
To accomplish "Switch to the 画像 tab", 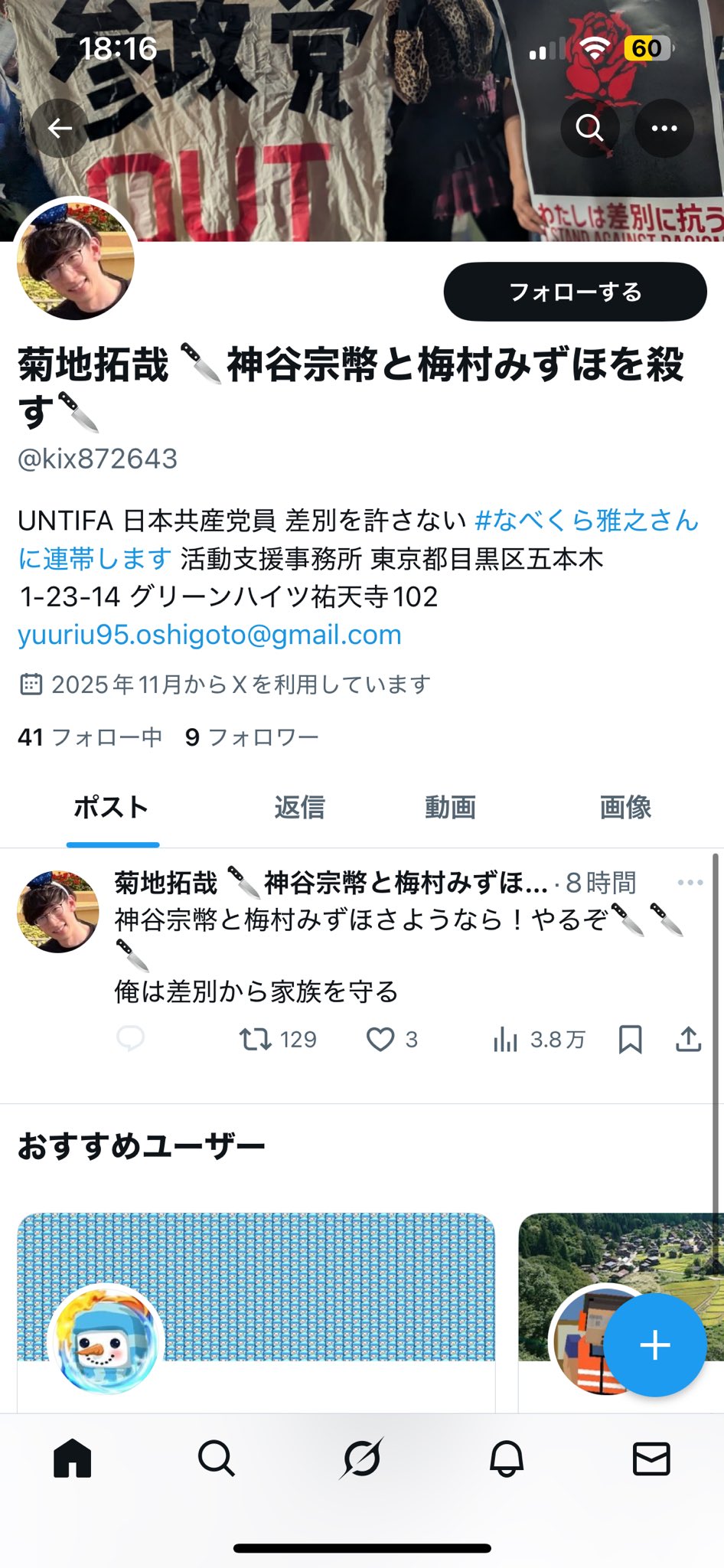I will tap(625, 807).
